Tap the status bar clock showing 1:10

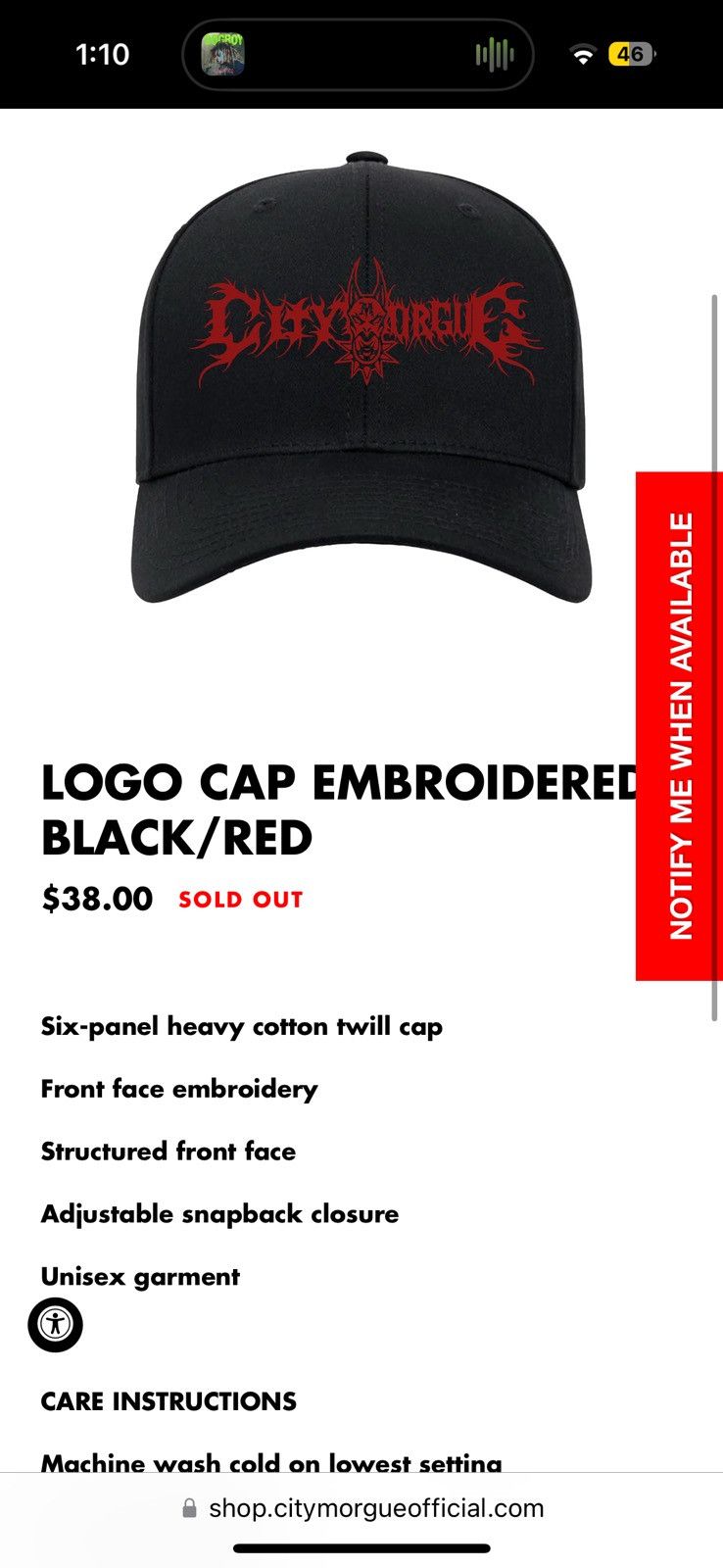click(x=104, y=55)
